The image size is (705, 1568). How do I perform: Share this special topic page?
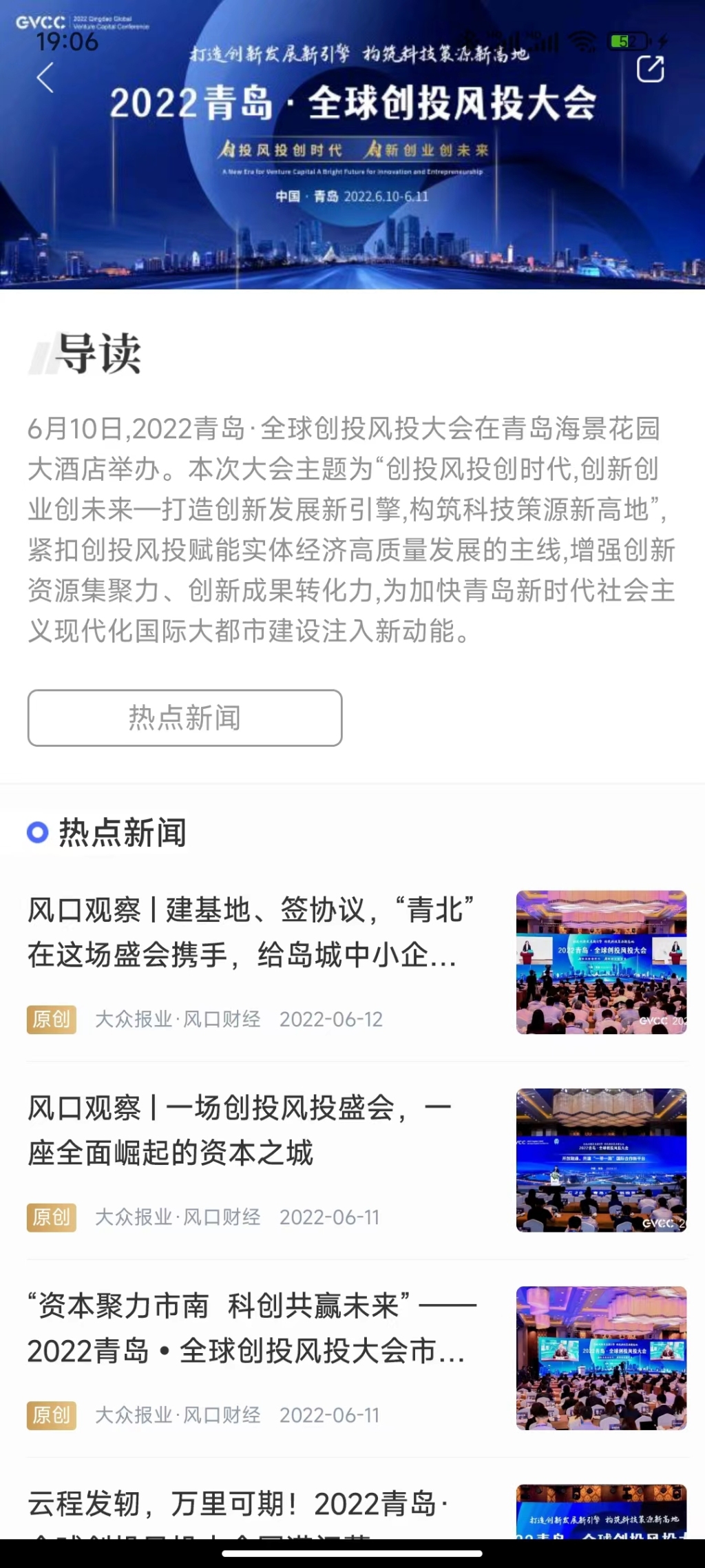[650, 69]
